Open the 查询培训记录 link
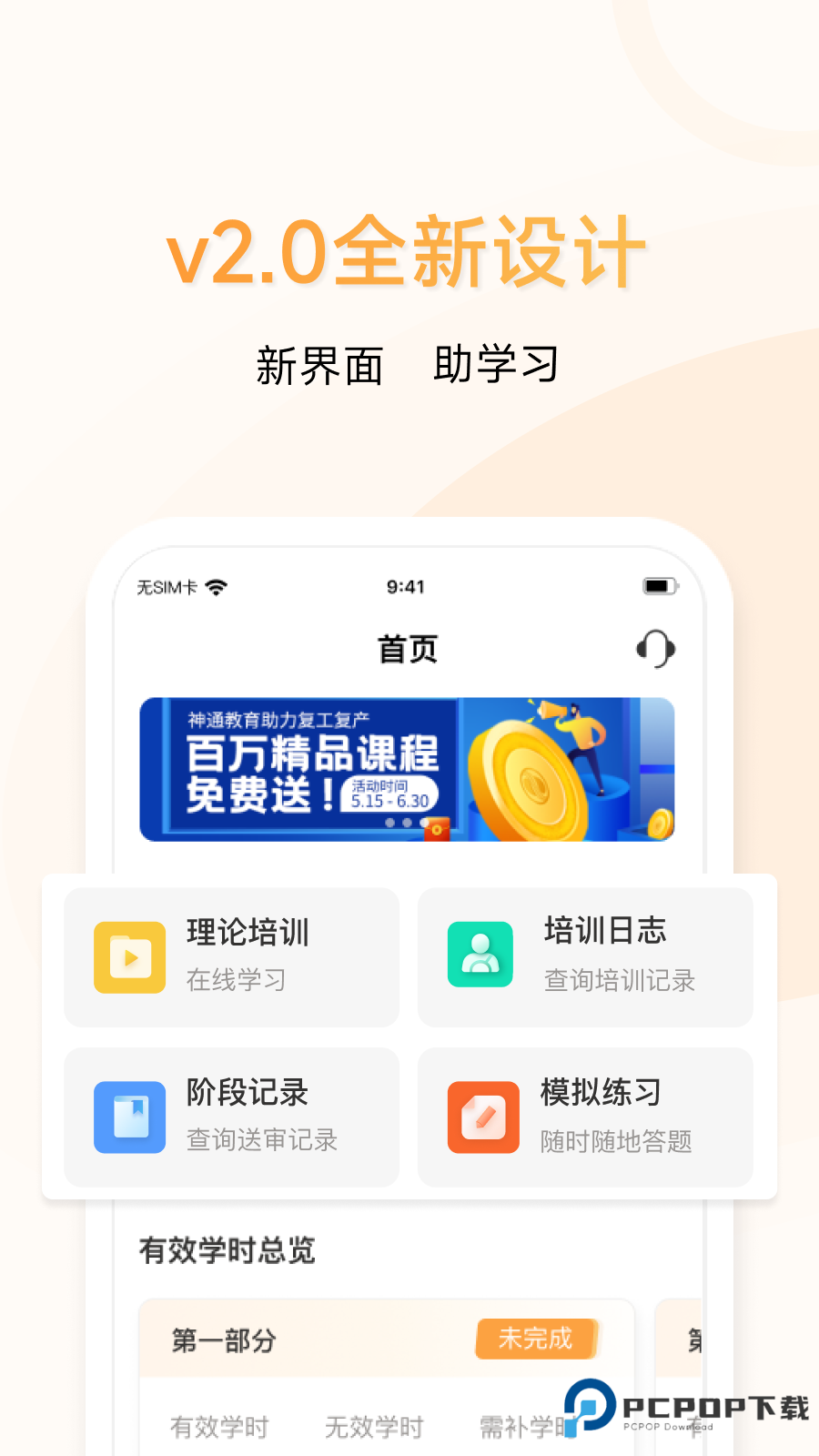819x1456 pixels. click(x=618, y=981)
